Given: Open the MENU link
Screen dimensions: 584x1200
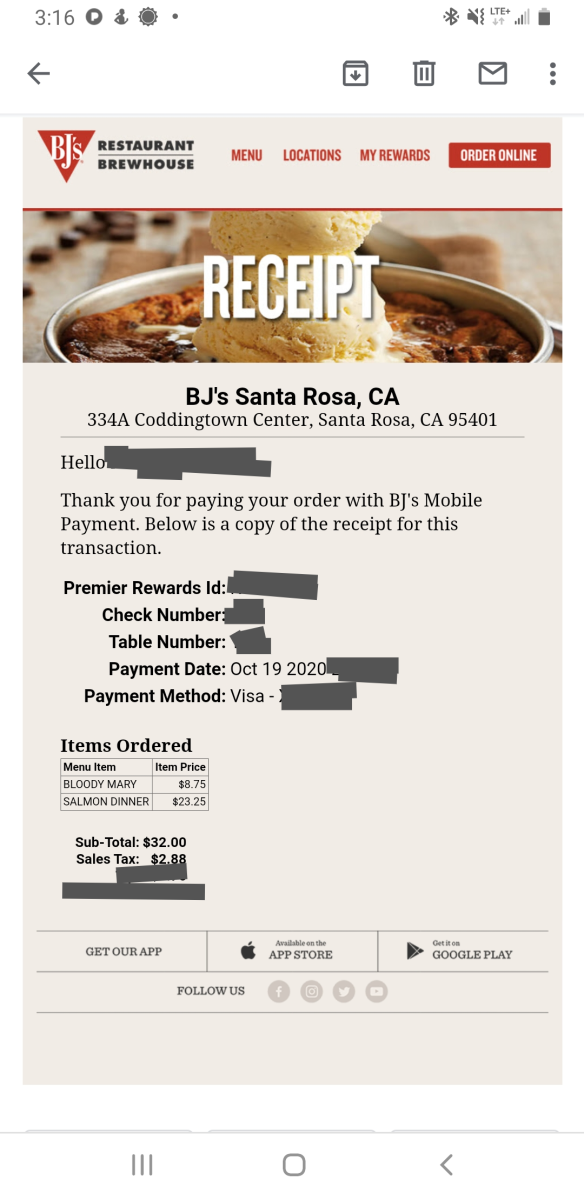Looking at the screenshot, I should pos(247,155).
